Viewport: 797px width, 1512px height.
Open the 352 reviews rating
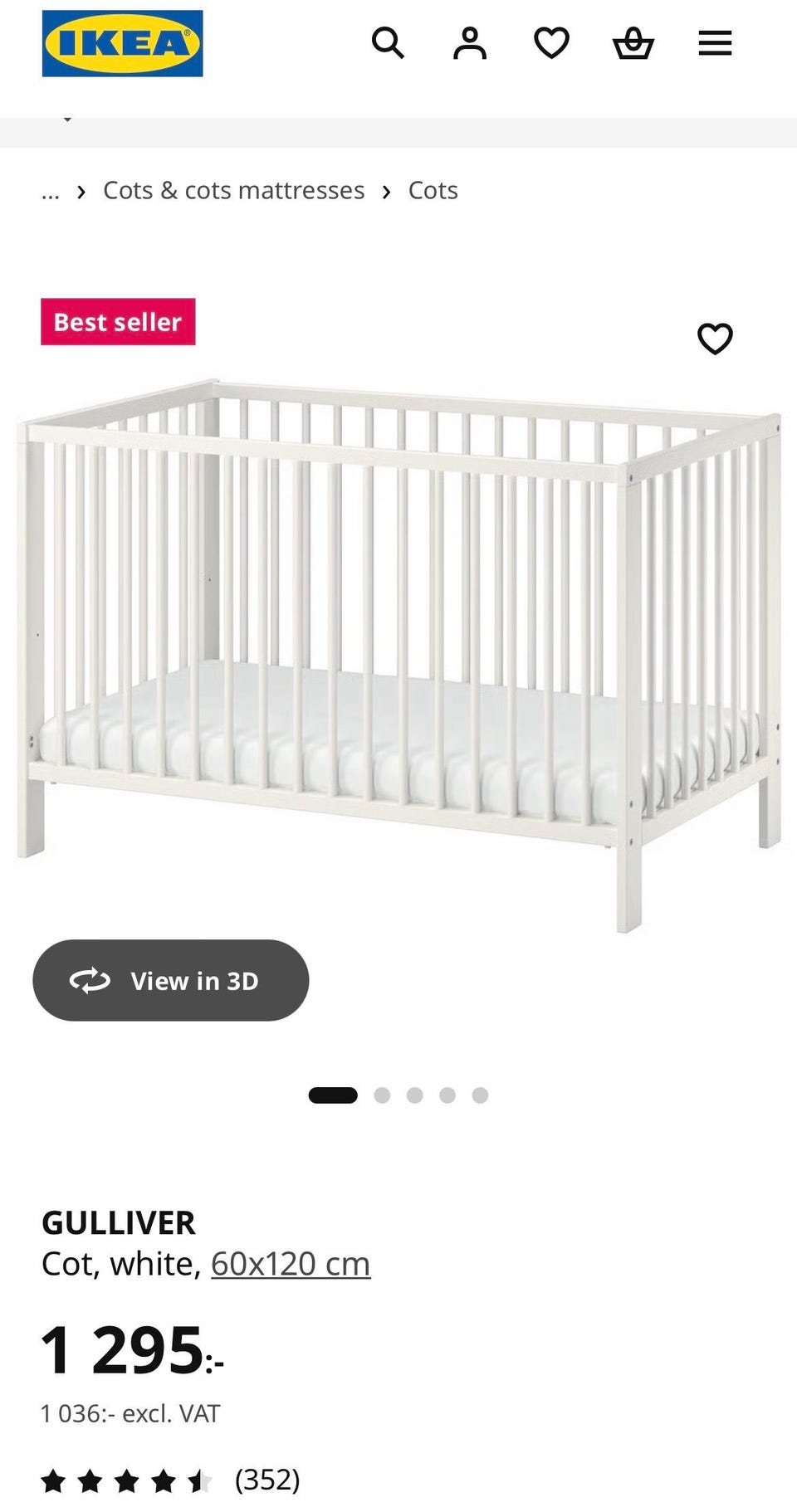coord(170,1480)
